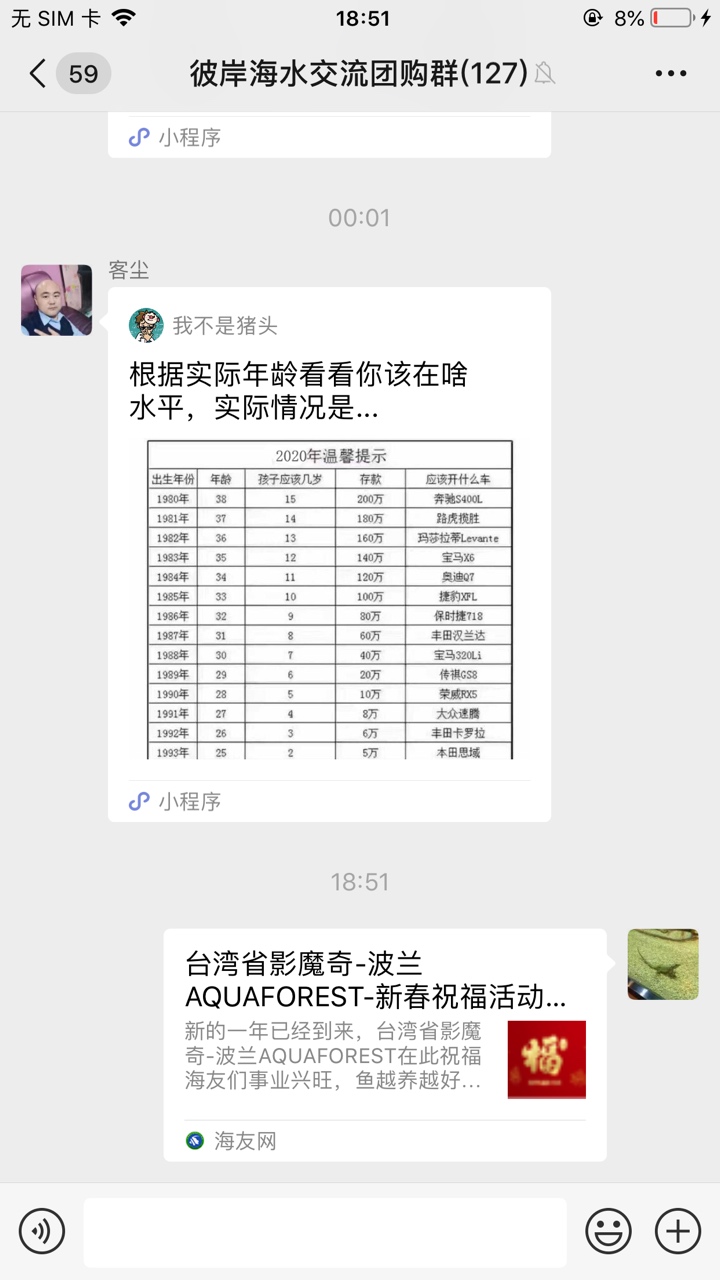Switch to voice message input
Screen dimensions: 720x1280
(x=42, y=1231)
